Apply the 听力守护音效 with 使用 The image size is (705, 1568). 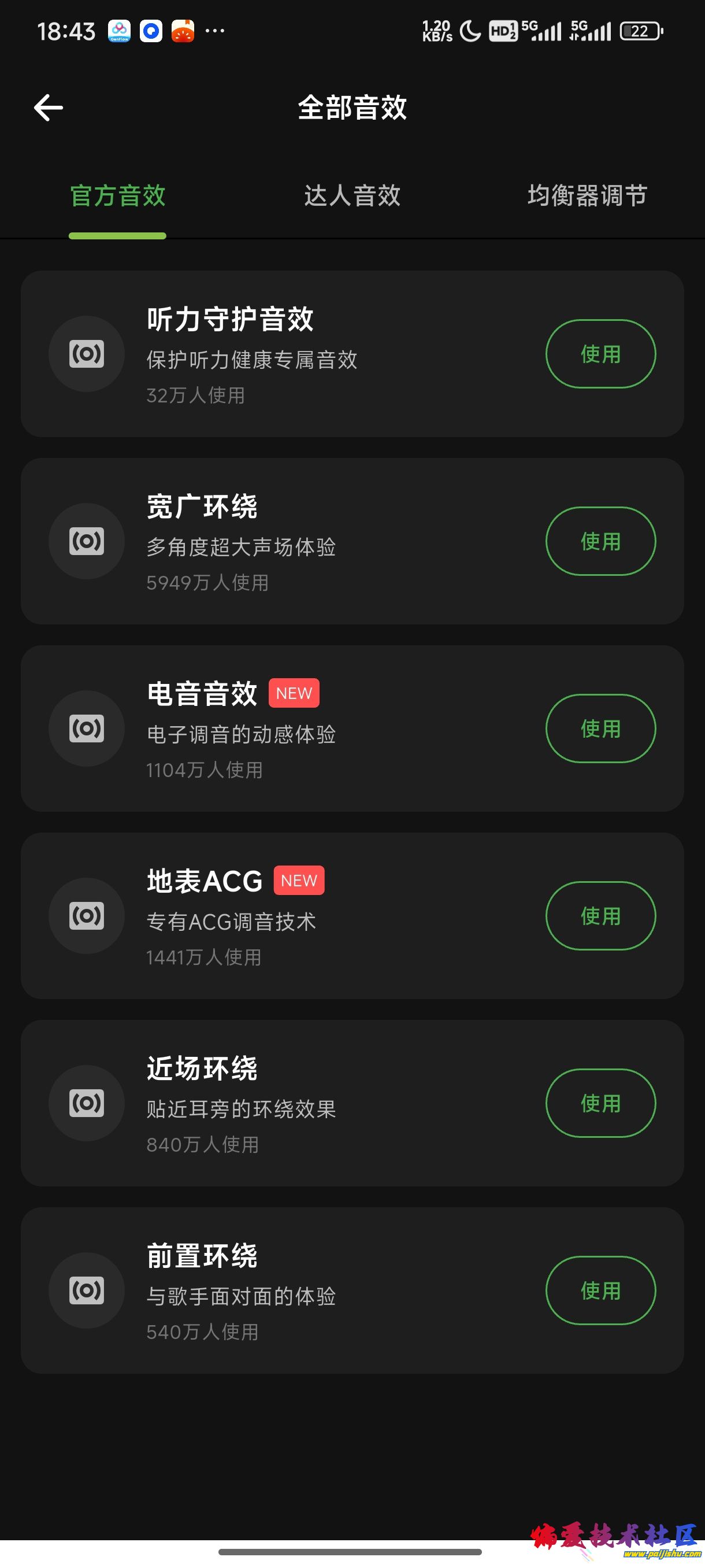[x=600, y=354]
